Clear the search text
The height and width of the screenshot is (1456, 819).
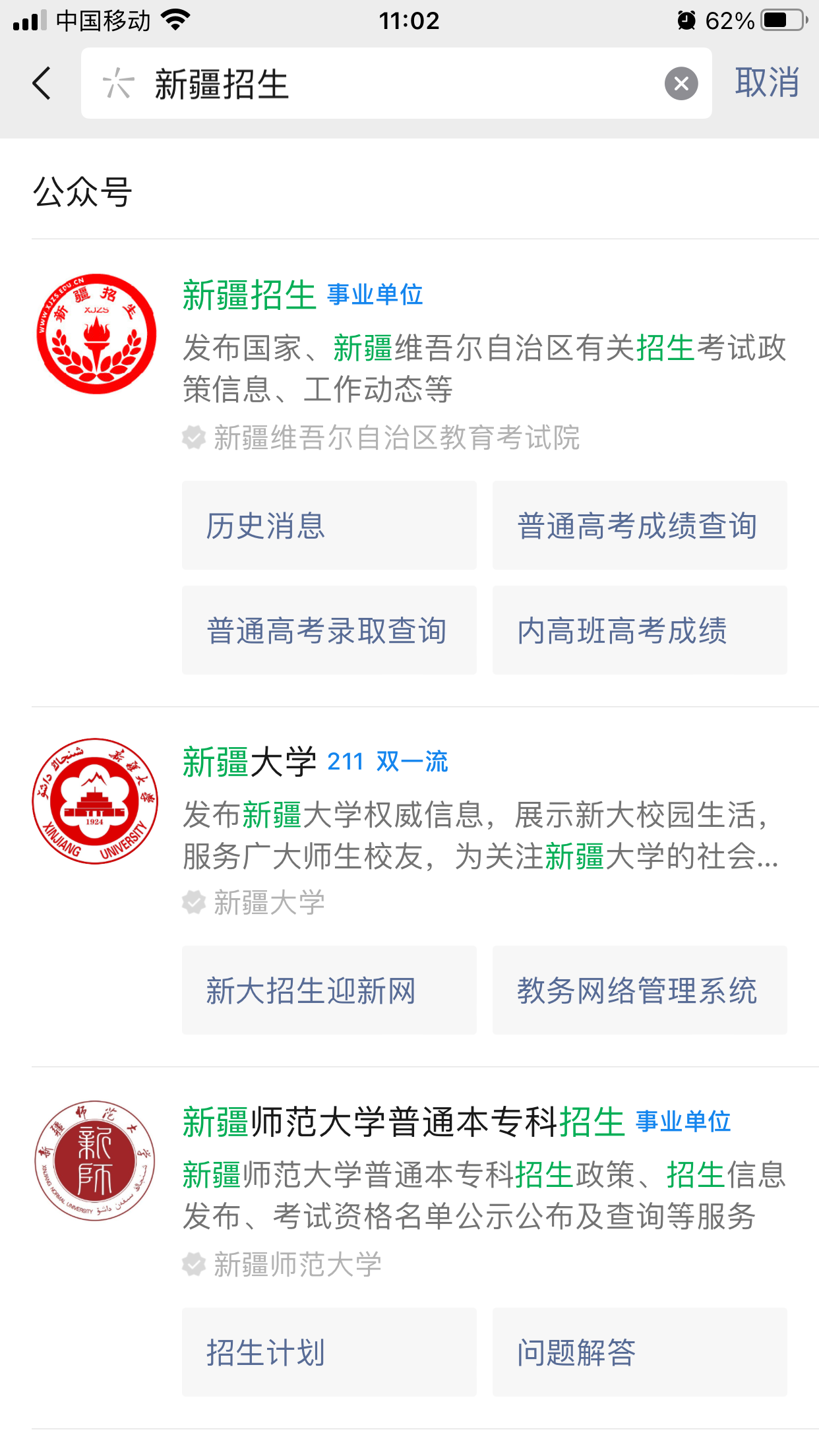tap(681, 84)
